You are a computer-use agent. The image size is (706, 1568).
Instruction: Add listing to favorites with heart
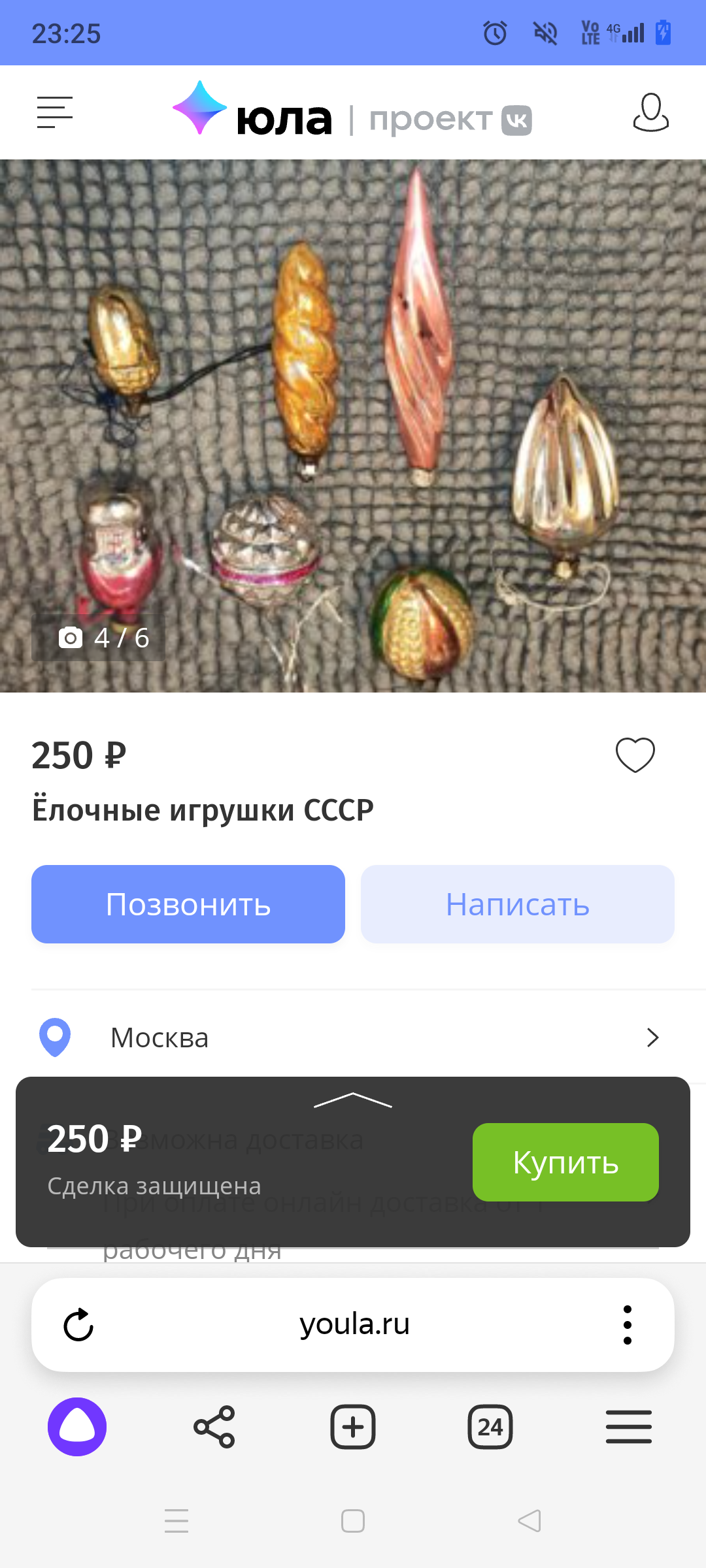tap(635, 755)
